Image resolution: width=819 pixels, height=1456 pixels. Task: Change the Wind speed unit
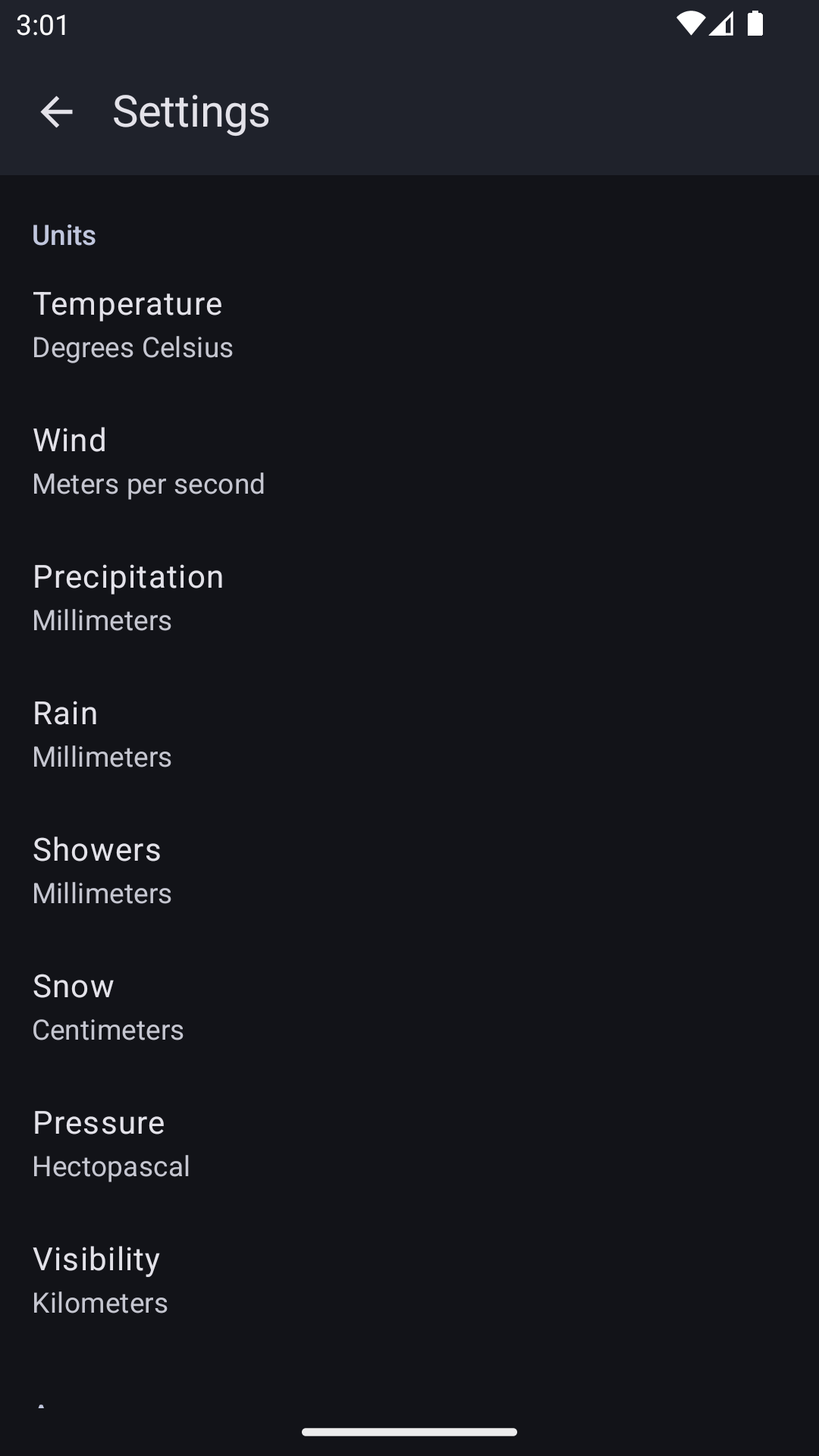[409, 461]
